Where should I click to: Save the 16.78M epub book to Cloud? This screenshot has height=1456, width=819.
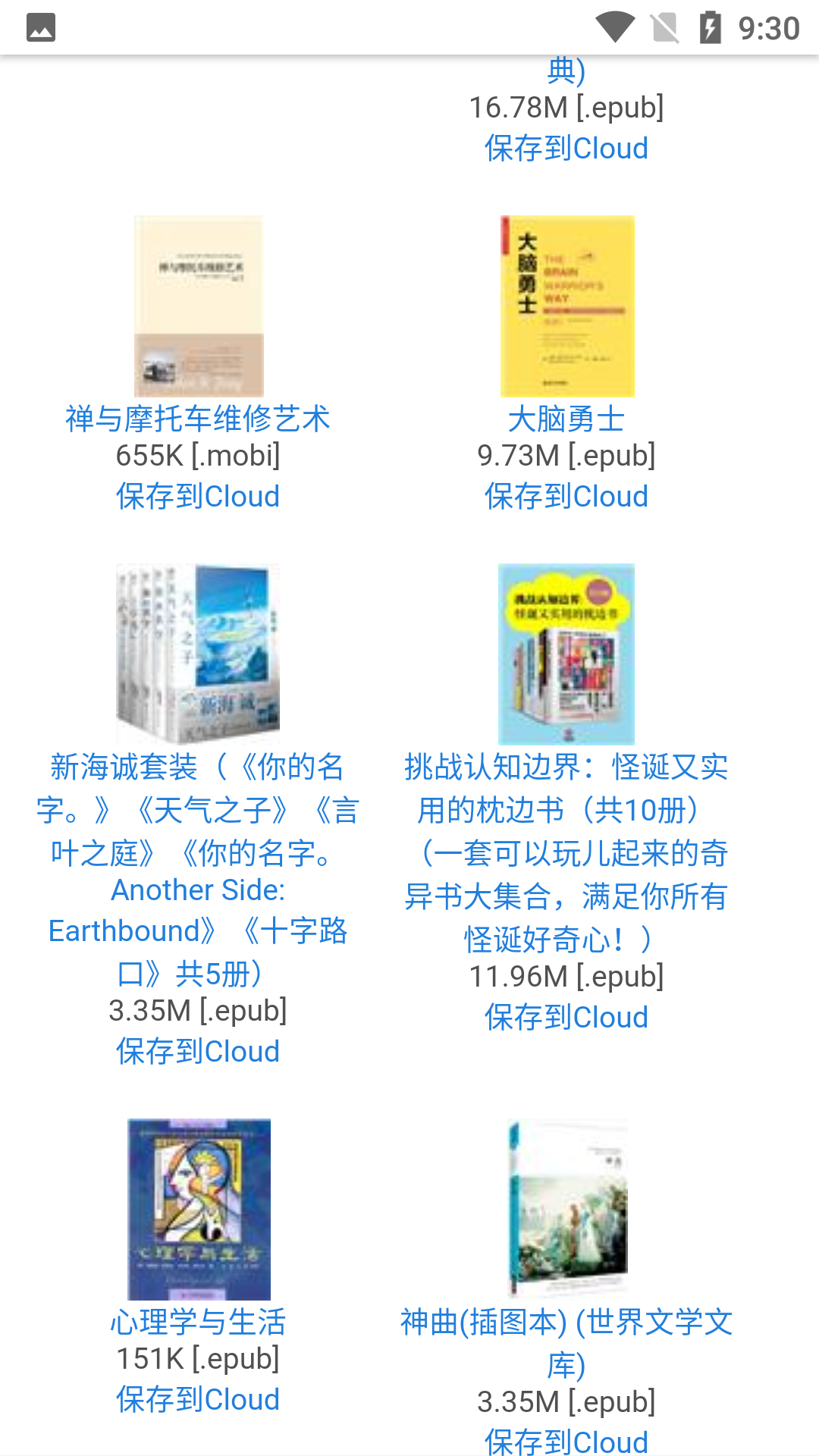pos(566,149)
